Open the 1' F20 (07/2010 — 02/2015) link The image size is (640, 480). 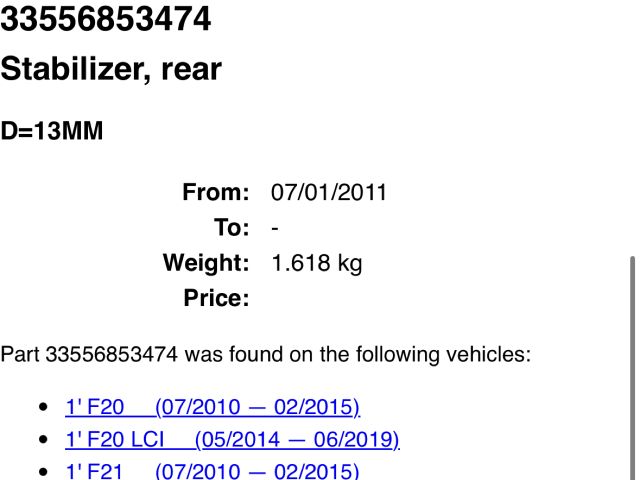(x=212, y=407)
